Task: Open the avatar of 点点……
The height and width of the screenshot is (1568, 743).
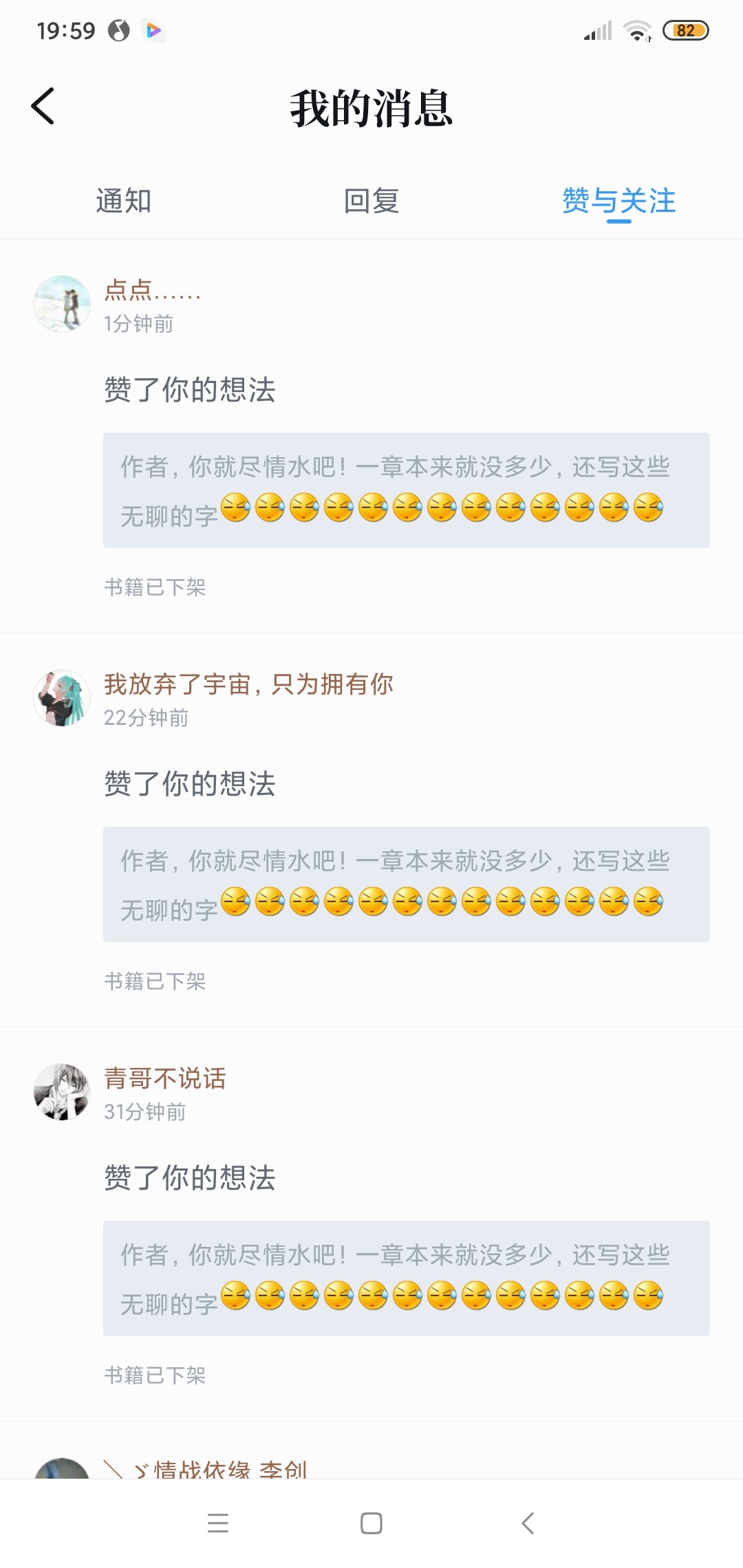Action: (x=62, y=304)
